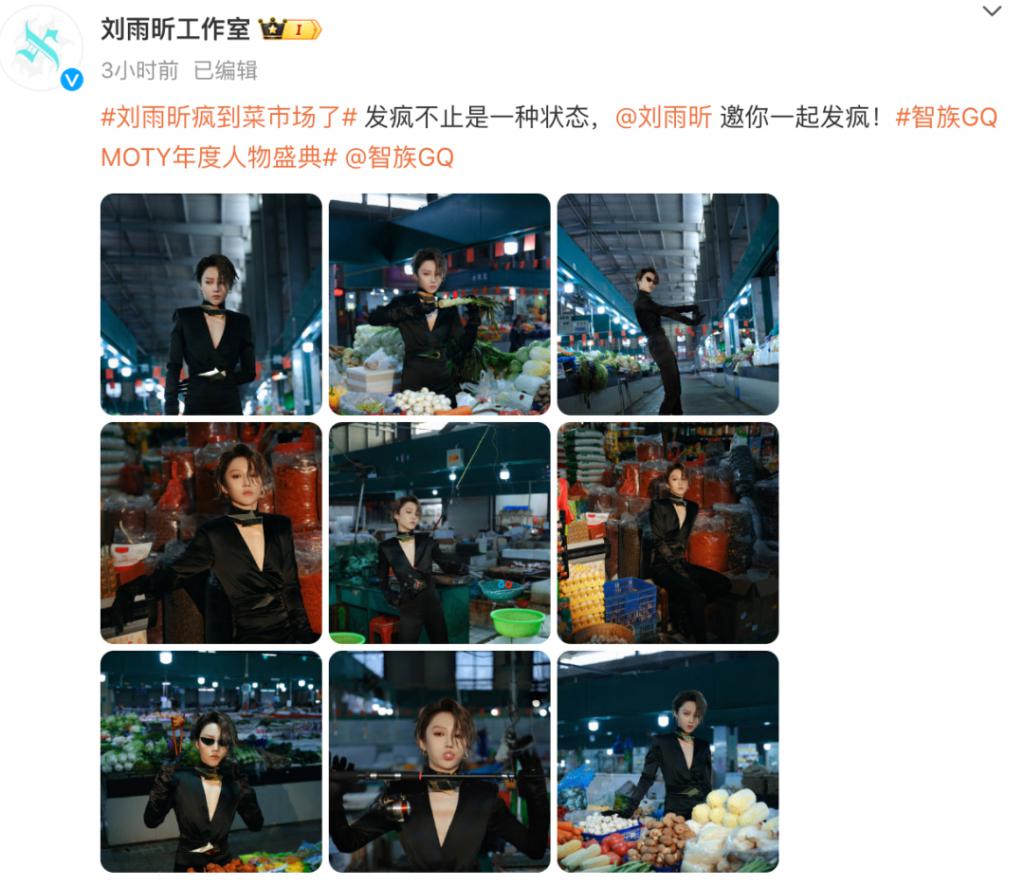View ninth photo behind vegetable stand
This screenshot has height=886, width=1024.
(x=667, y=761)
